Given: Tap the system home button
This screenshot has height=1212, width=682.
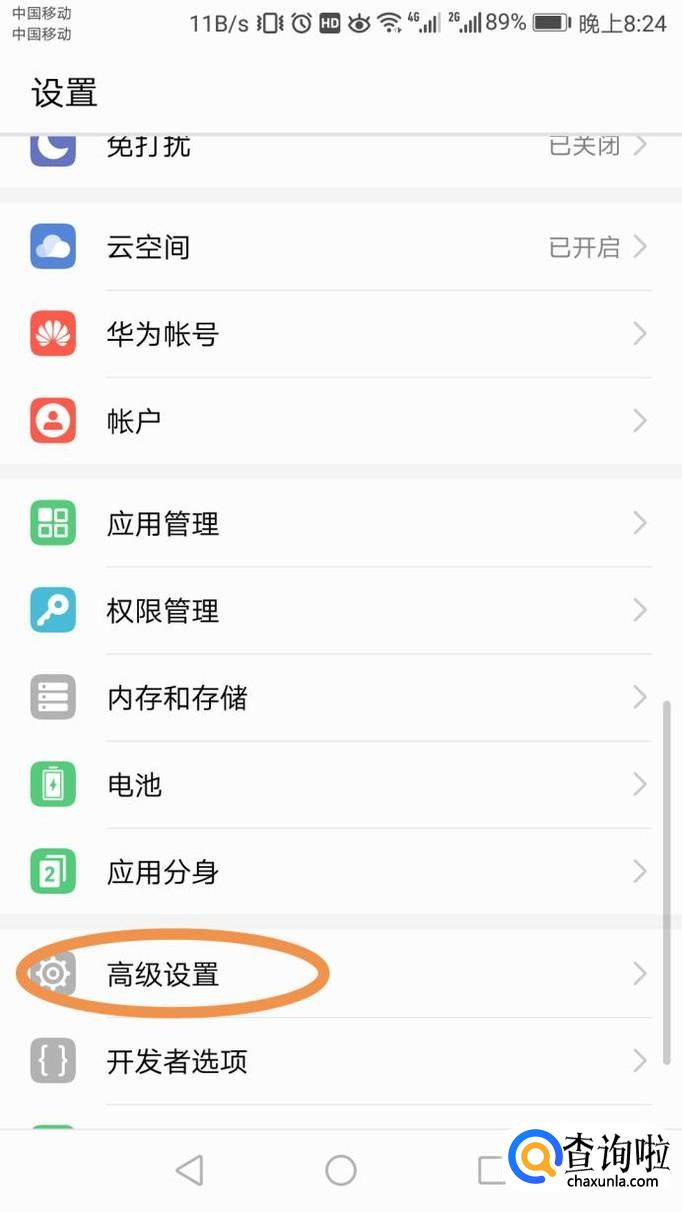Looking at the screenshot, I should tap(341, 1170).
